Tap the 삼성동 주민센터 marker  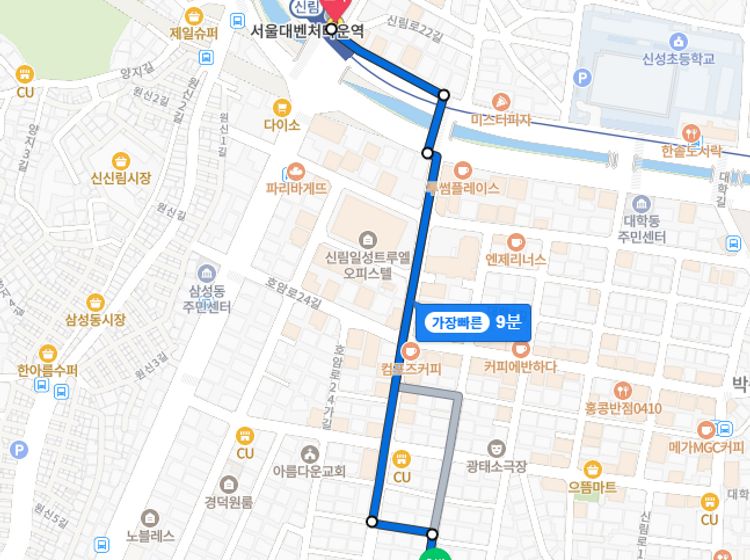[207, 273]
